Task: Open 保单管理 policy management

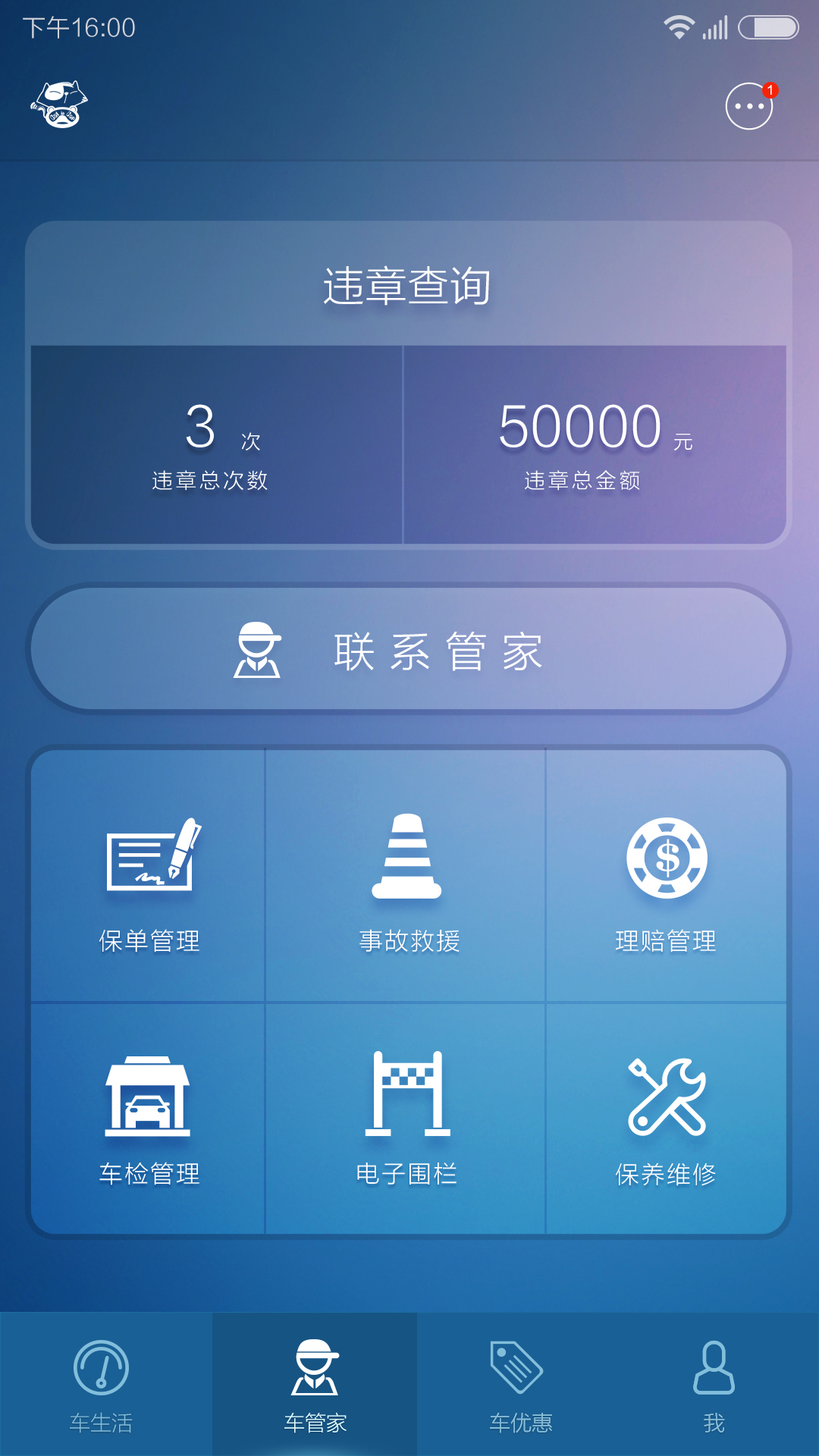Action: click(x=149, y=880)
